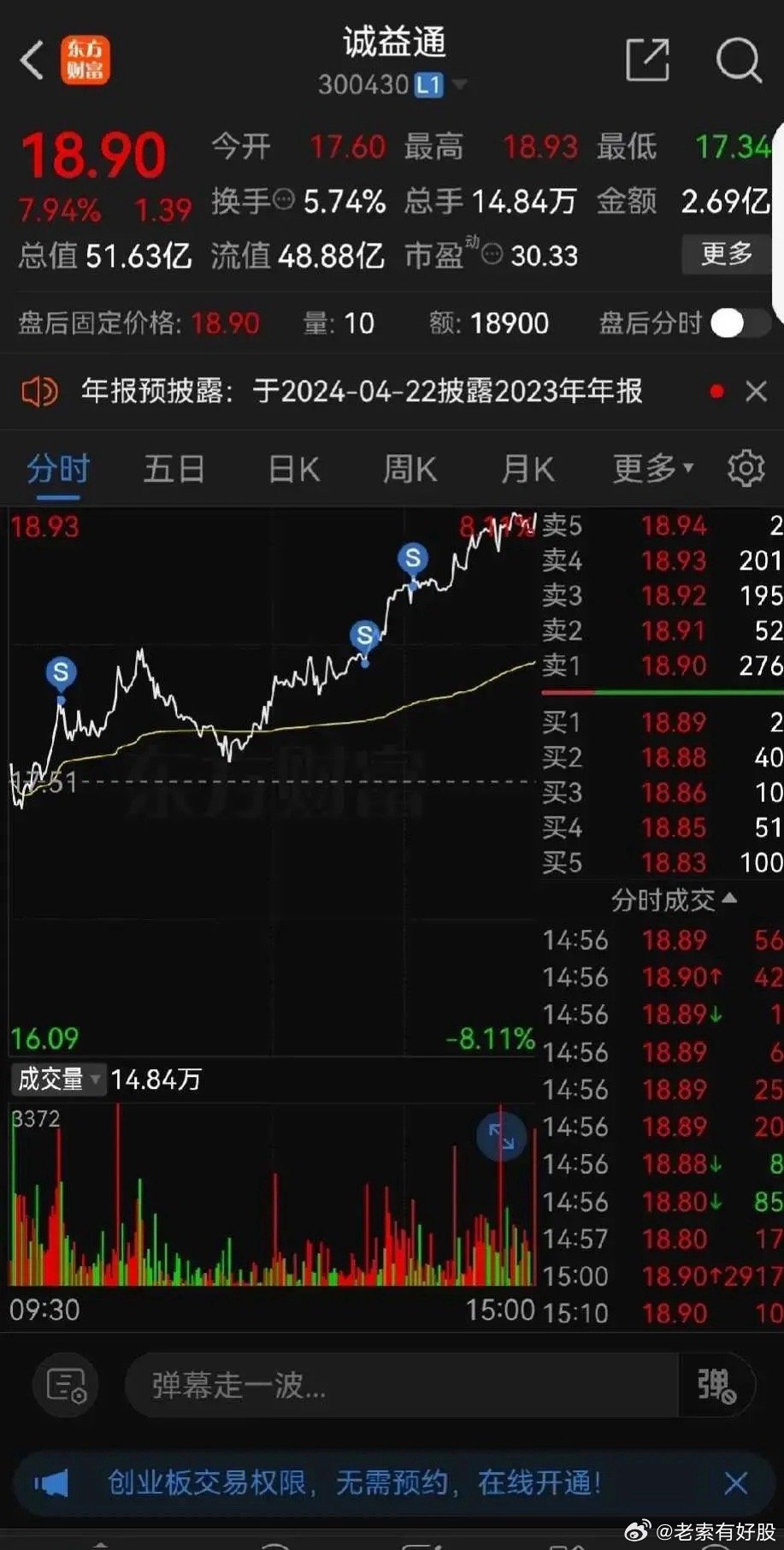Dismiss the 年报预披露 notice
The image size is (784, 1550).
click(756, 392)
